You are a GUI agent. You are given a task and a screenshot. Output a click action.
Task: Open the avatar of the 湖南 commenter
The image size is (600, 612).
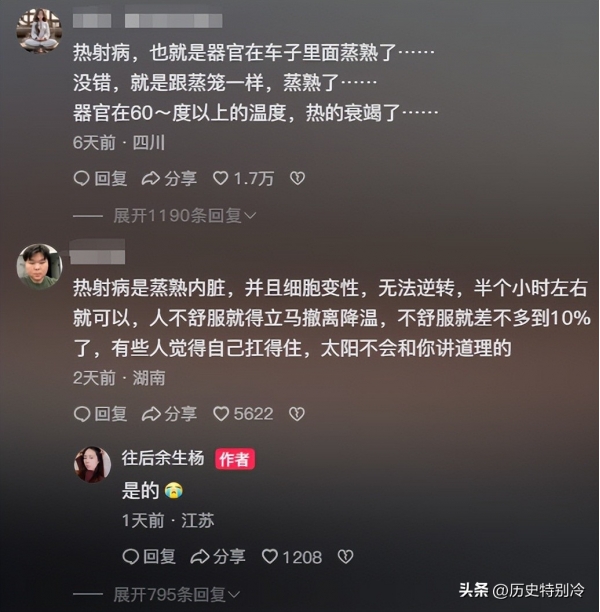tap(39, 266)
